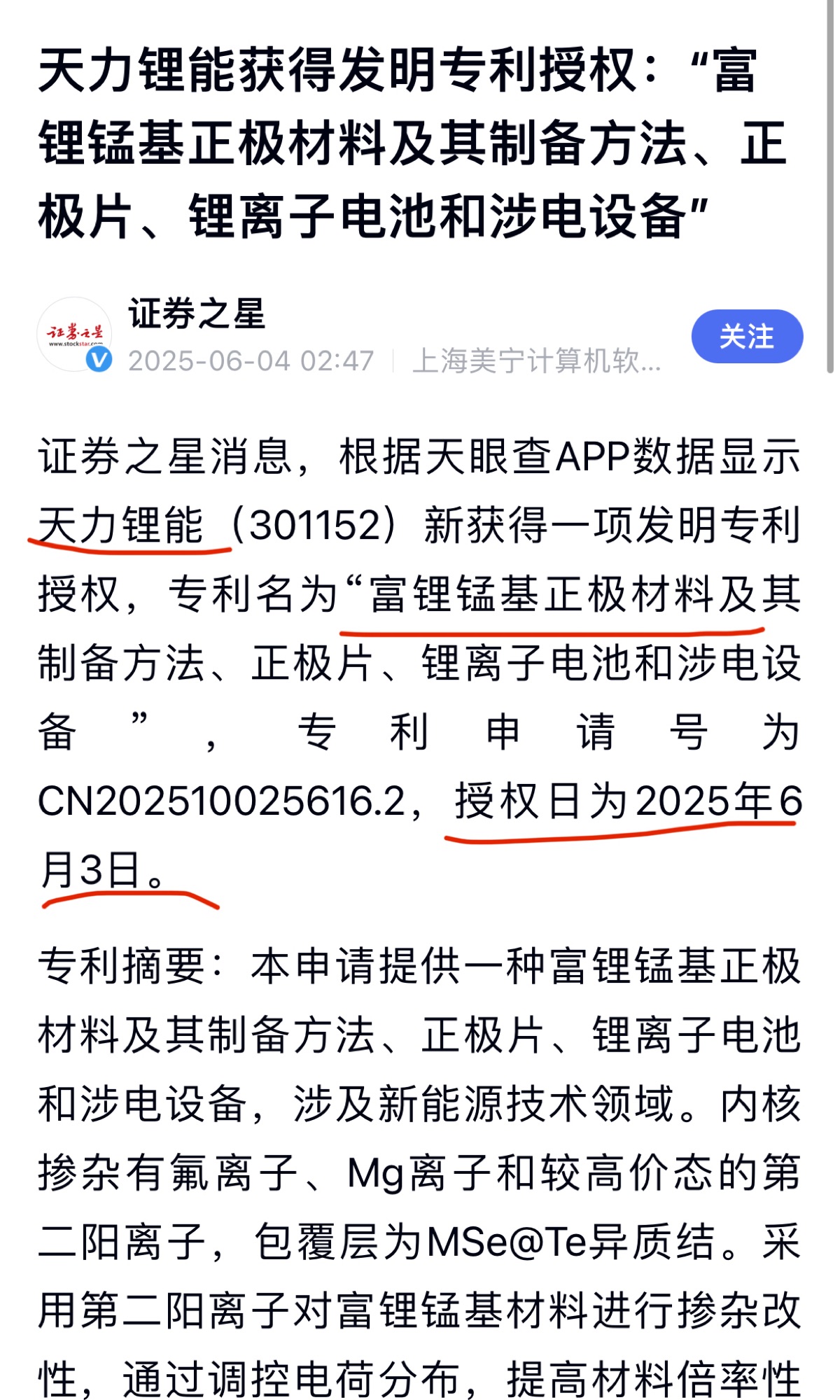Viewport: 840px width, 1400px height.
Task: Follow the 证券之星 account with 关注
Action: (x=746, y=337)
